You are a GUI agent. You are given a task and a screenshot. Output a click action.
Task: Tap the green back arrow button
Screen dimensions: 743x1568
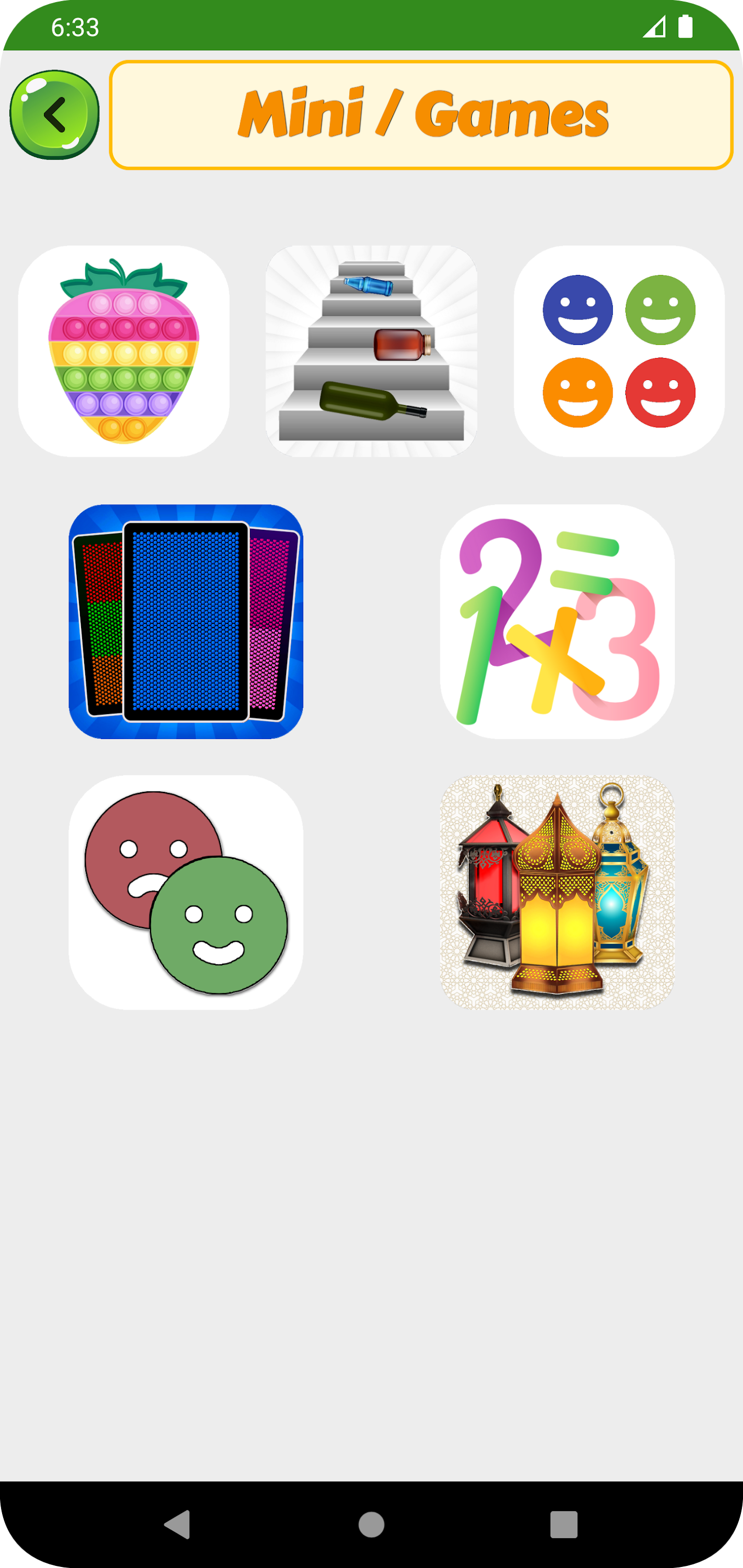coord(55,114)
